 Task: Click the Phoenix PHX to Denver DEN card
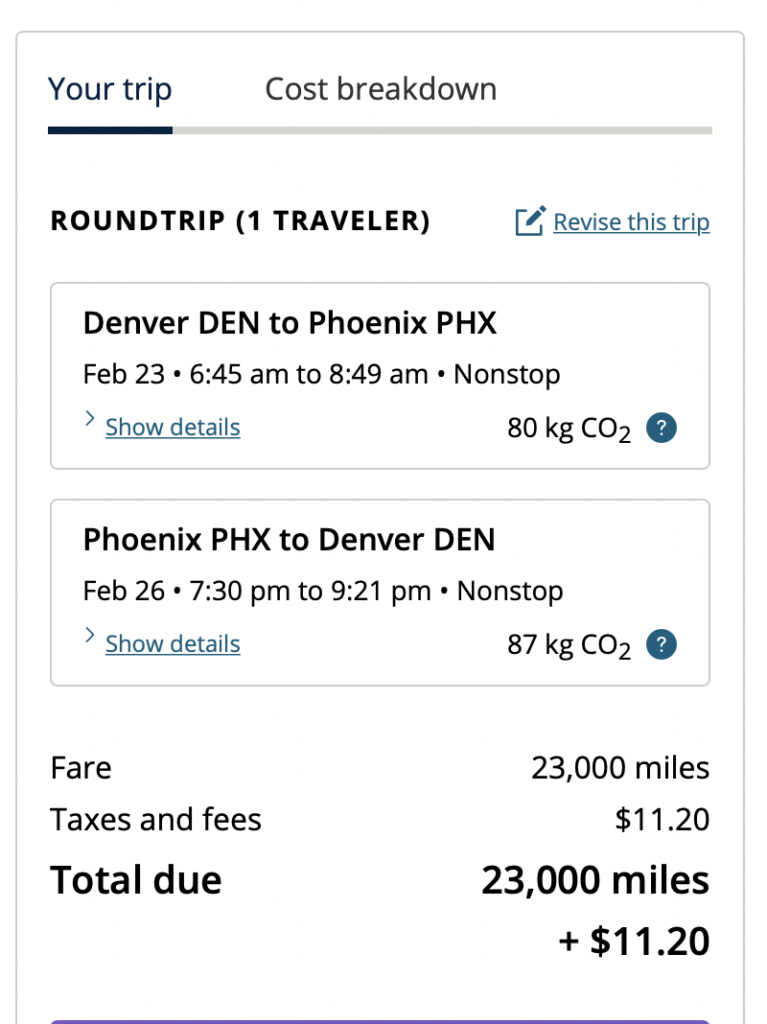point(380,591)
